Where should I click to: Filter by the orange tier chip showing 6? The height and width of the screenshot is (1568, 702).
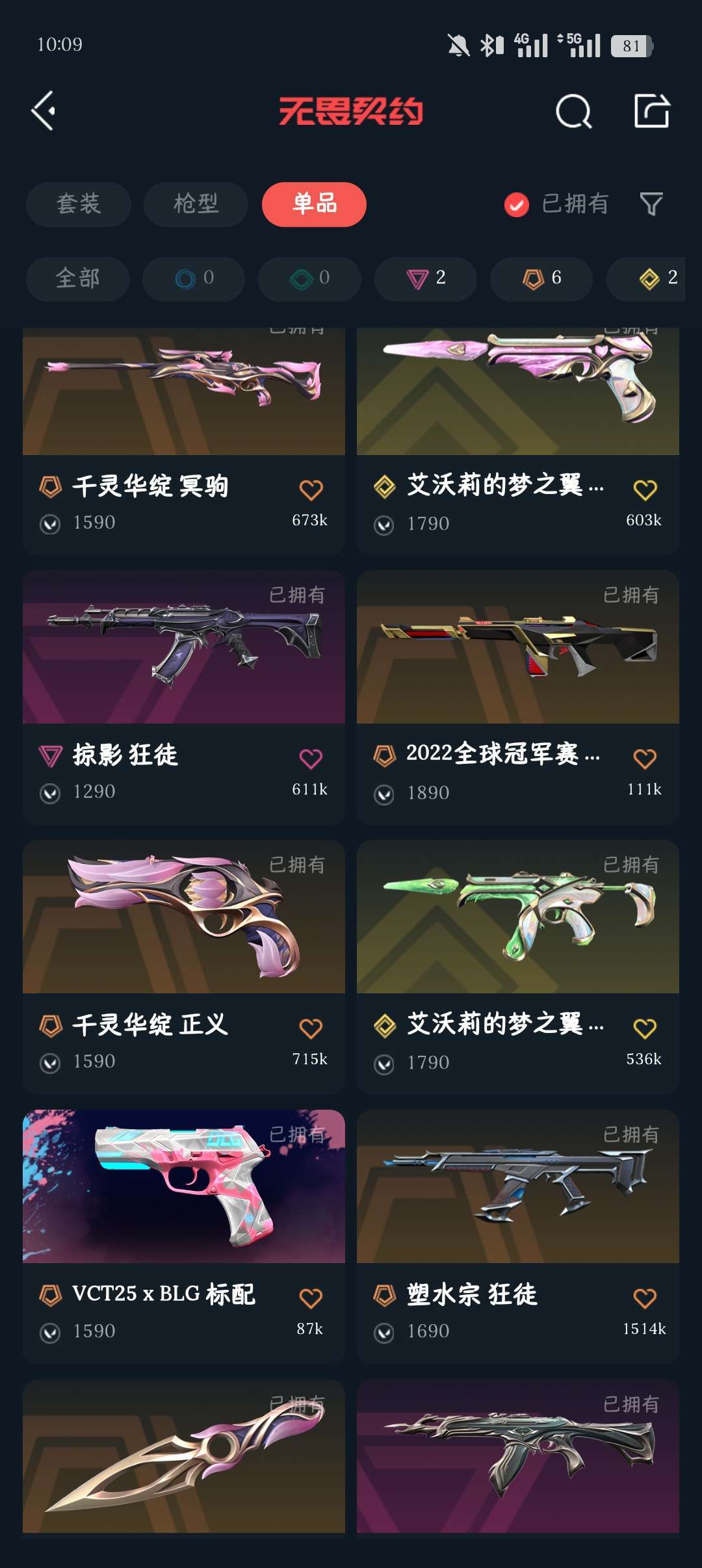tap(541, 279)
